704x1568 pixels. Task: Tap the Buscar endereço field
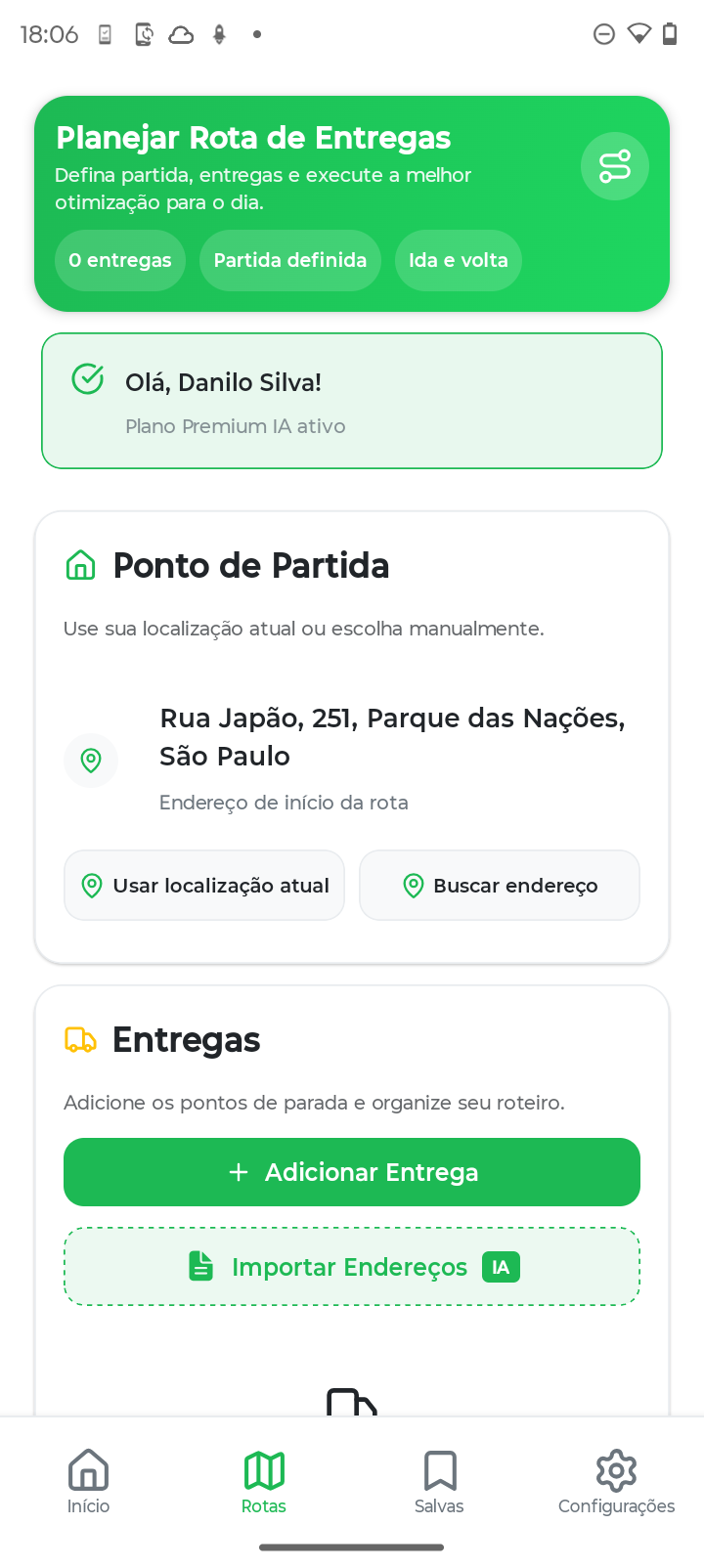click(x=499, y=885)
